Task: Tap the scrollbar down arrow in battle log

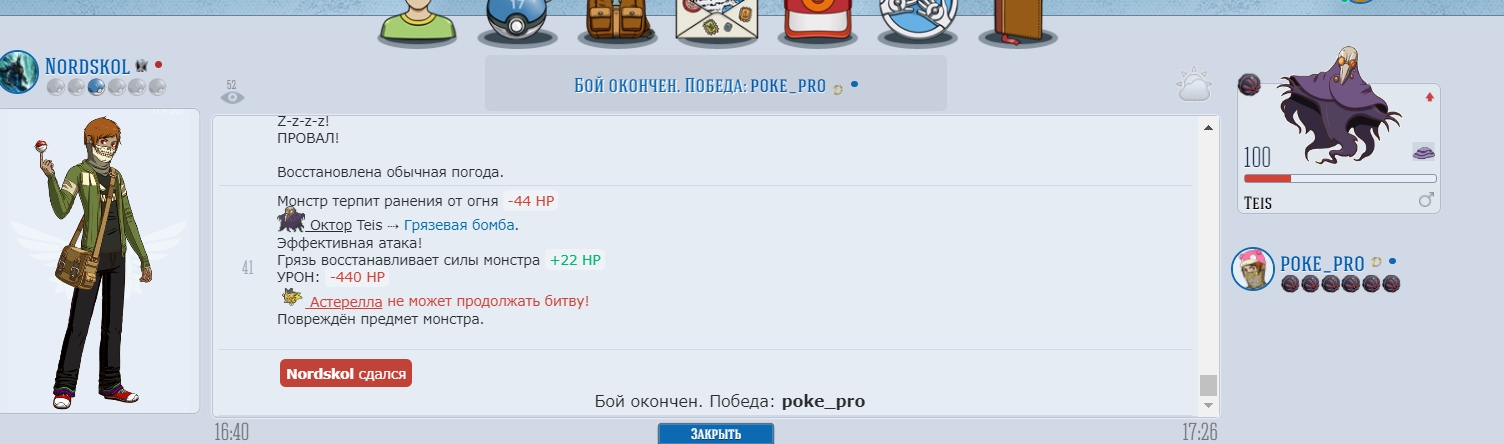Action: [x=1208, y=405]
